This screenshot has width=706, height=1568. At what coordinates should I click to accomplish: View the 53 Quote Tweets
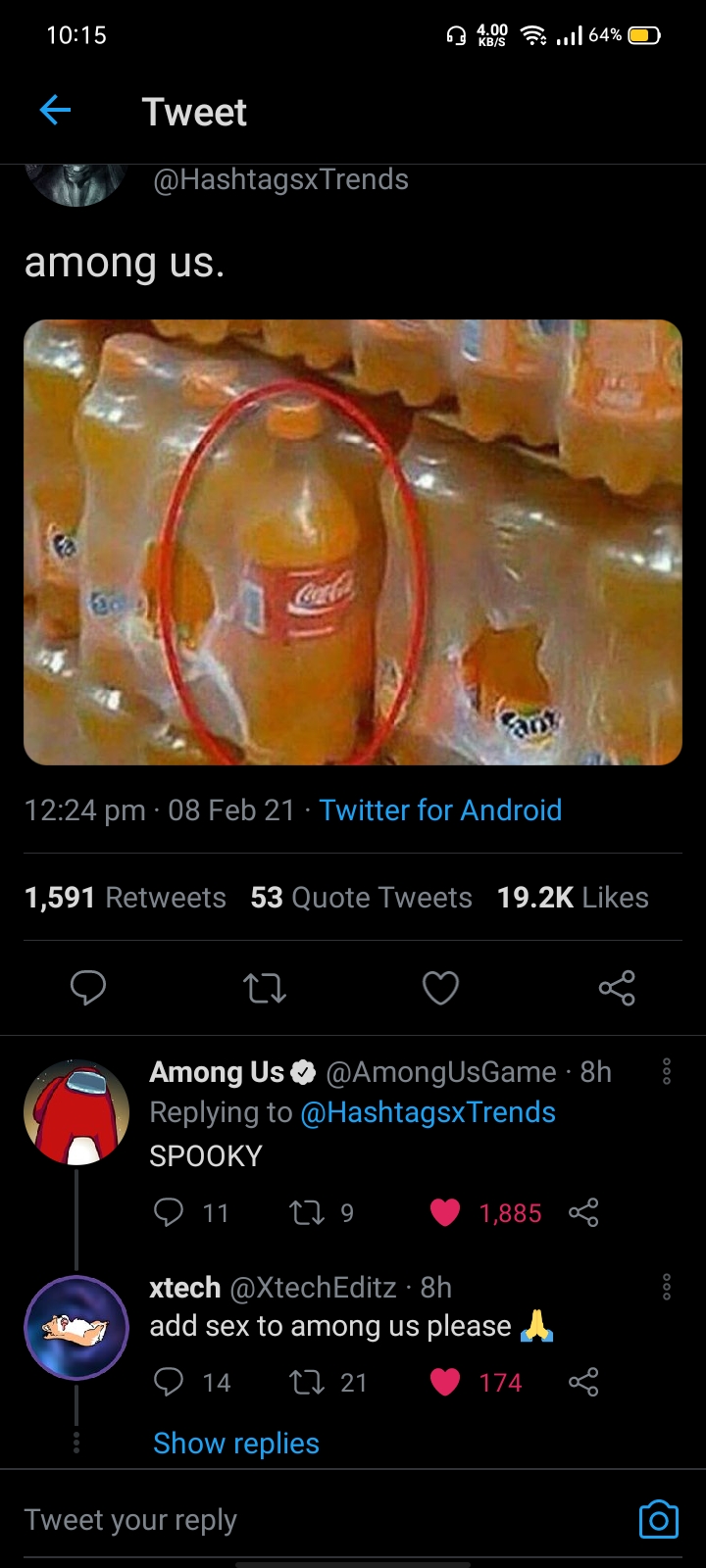point(361,898)
